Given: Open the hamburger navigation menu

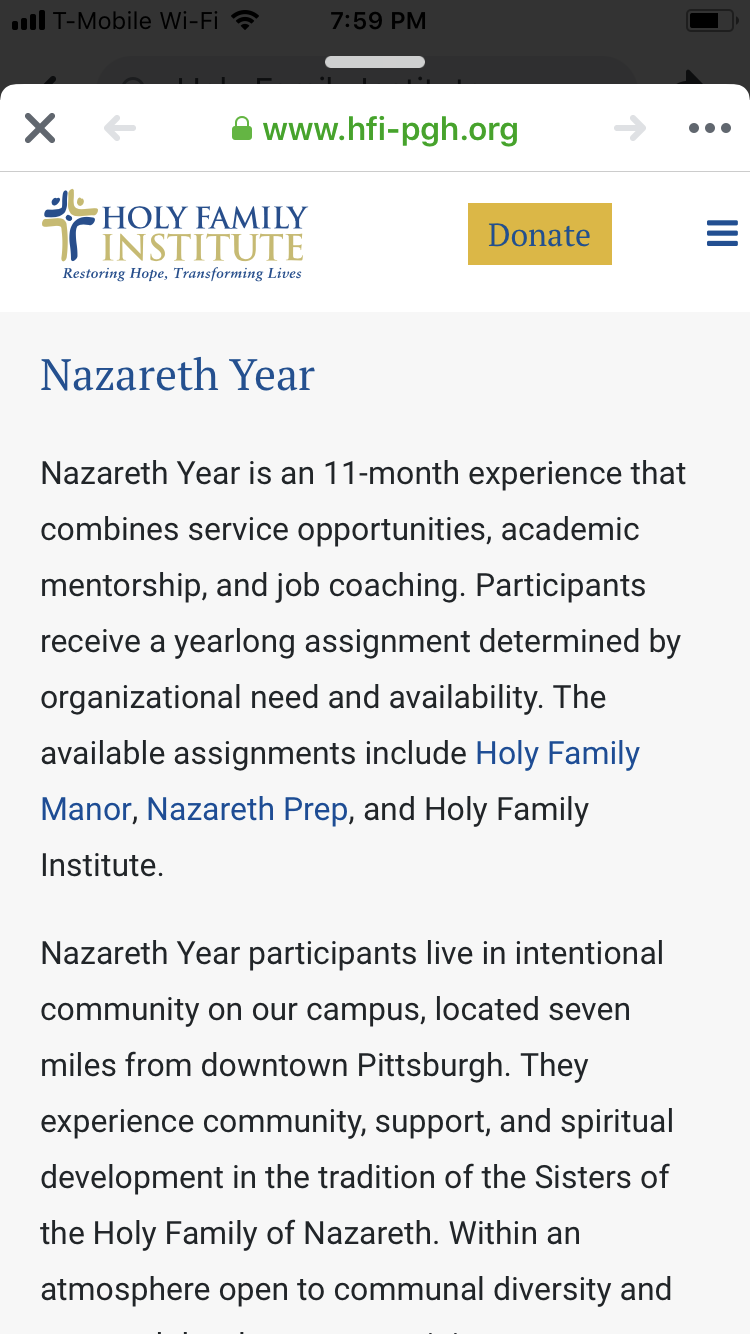Looking at the screenshot, I should (x=722, y=234).
